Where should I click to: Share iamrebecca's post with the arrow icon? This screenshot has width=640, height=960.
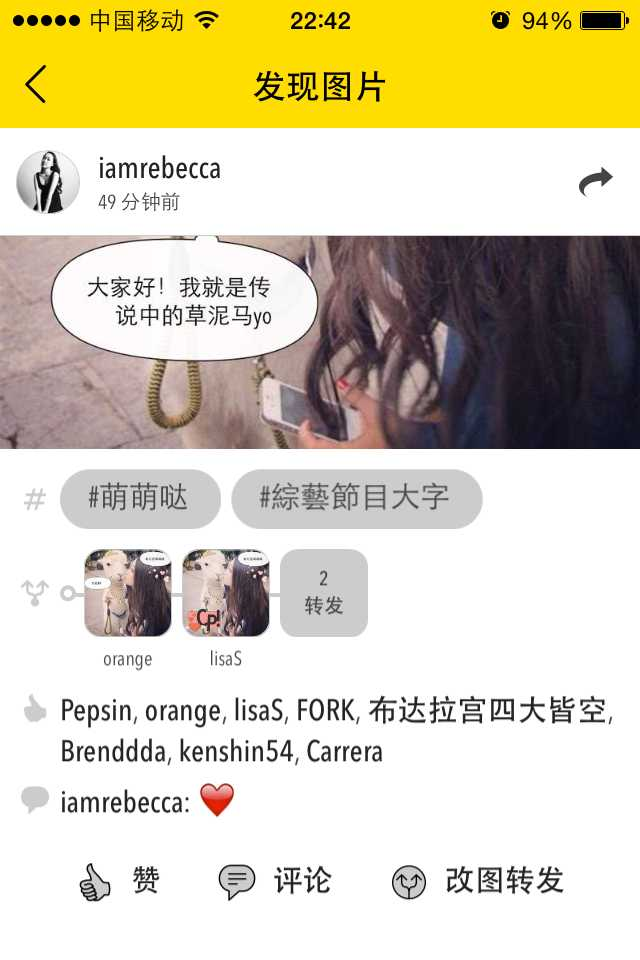[595, 182]
